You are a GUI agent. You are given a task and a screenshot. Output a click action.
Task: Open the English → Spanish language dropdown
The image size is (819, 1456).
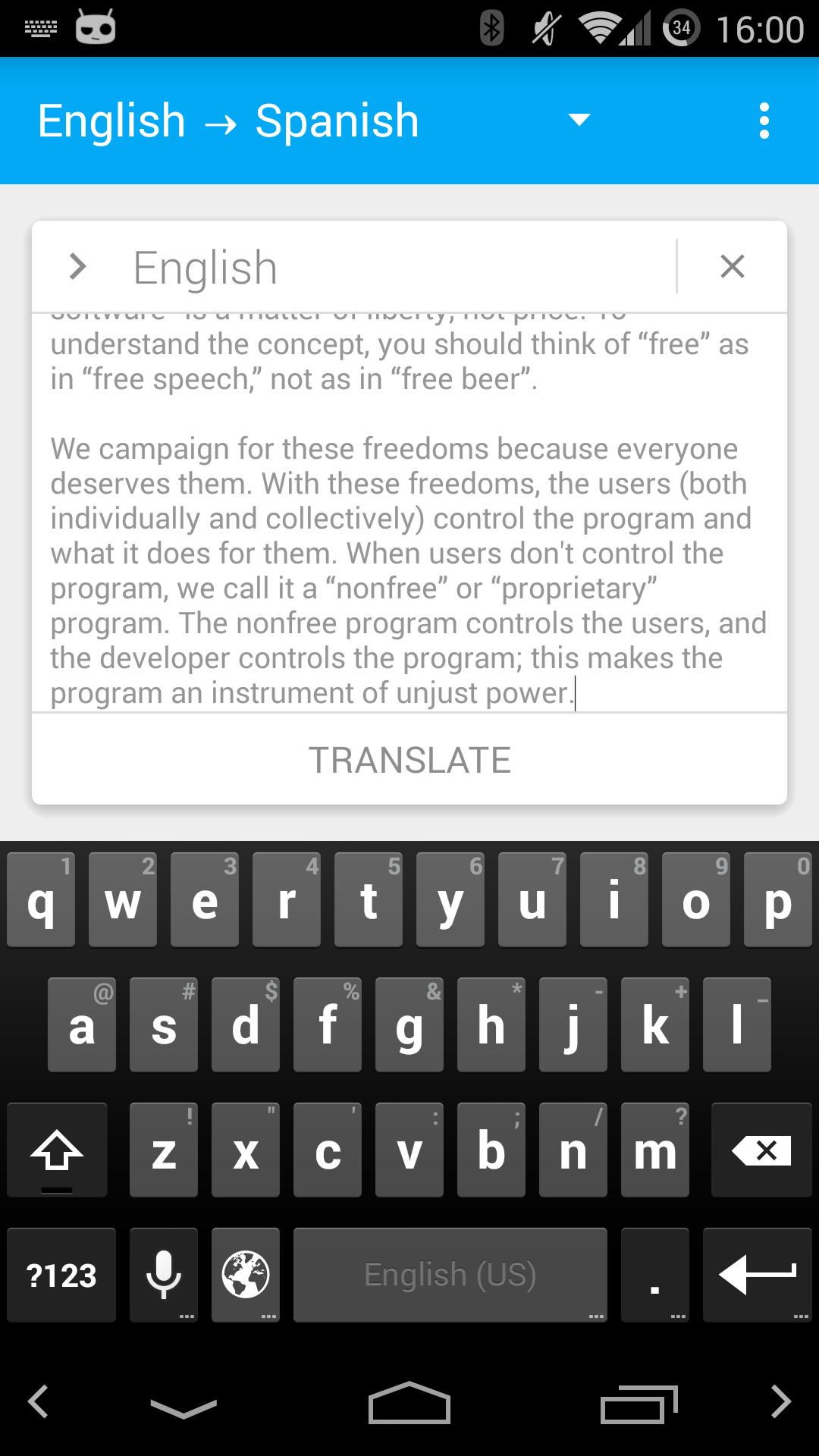pos(579,120)
